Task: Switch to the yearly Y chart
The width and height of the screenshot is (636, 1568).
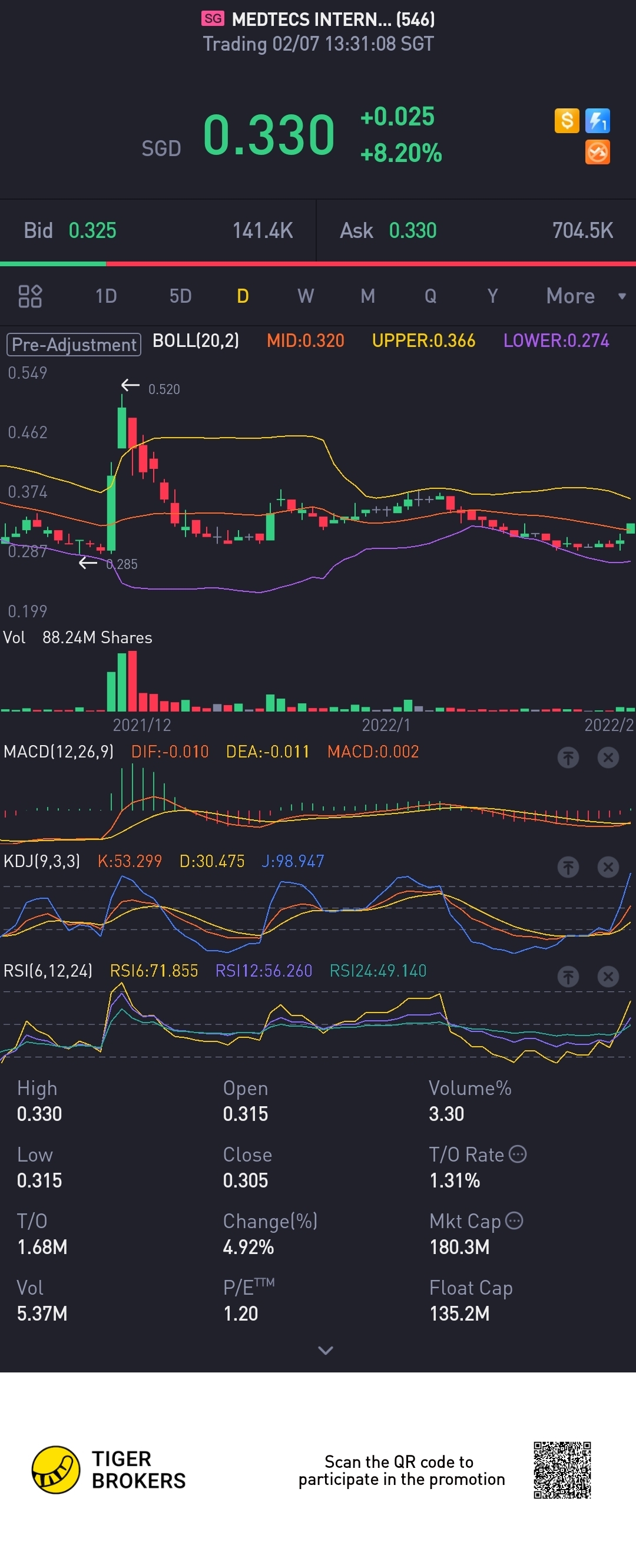Action: coord(492,296)
